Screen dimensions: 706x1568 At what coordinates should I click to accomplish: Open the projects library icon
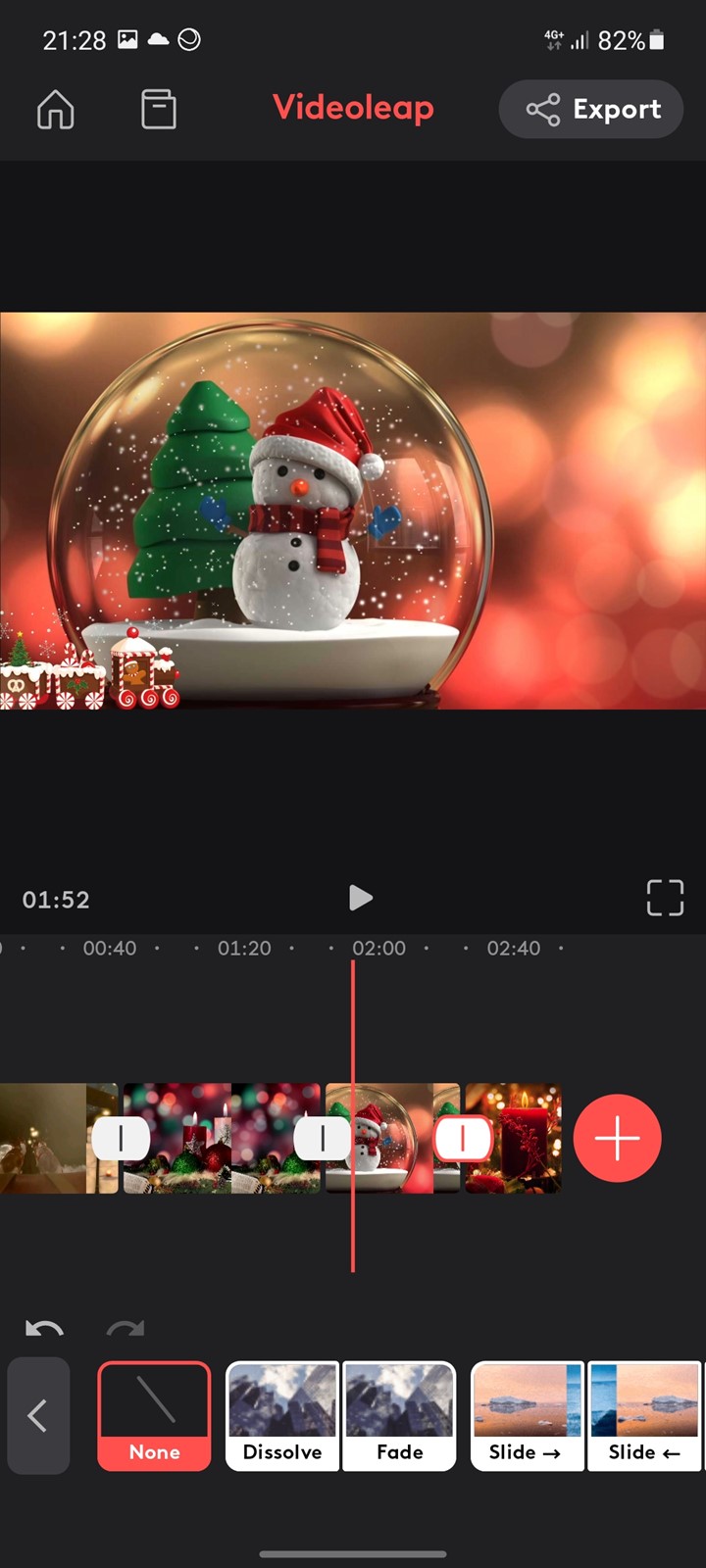158,109
